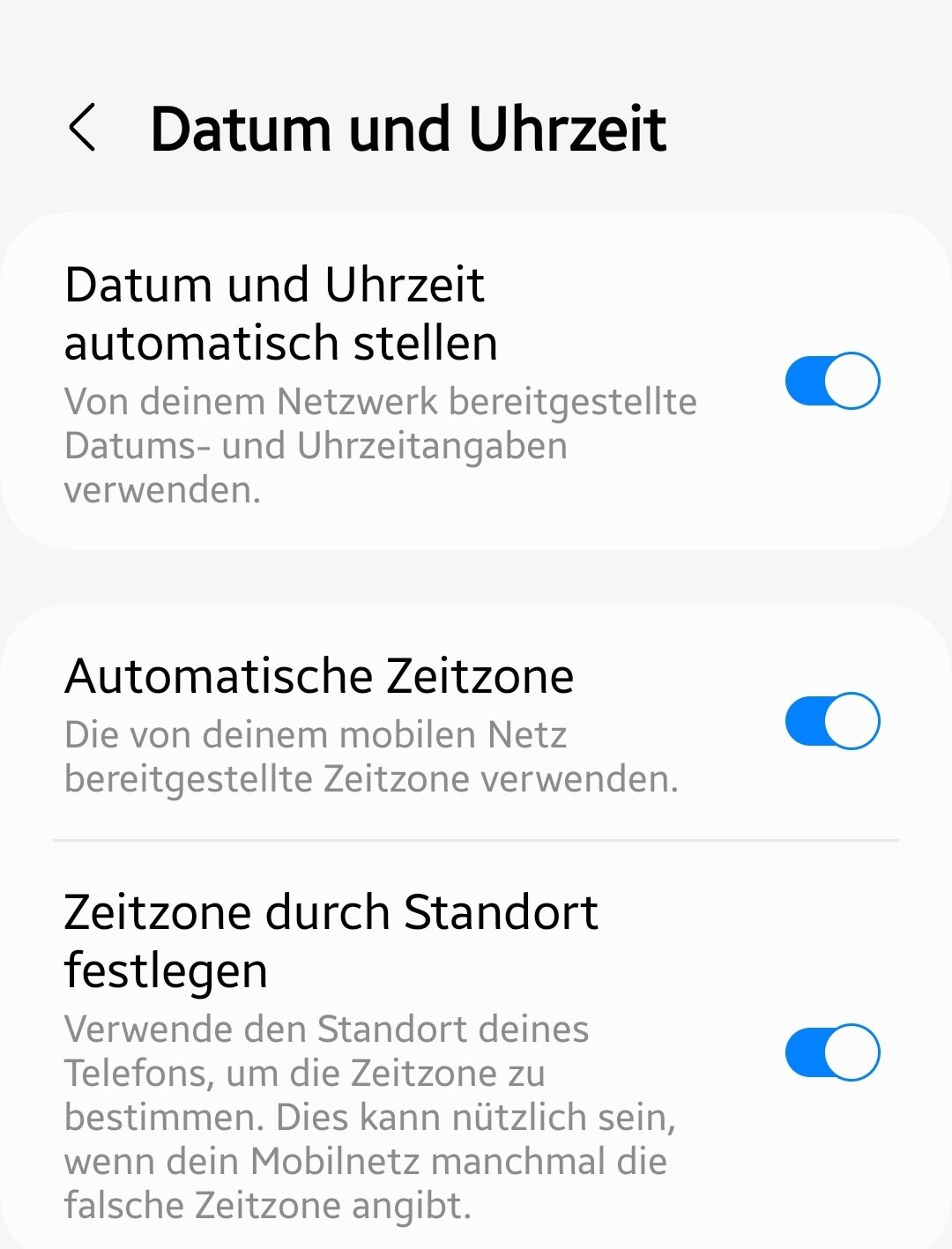Toggle Zeitzone durch Standort festlegen

tap(832, 1052)
